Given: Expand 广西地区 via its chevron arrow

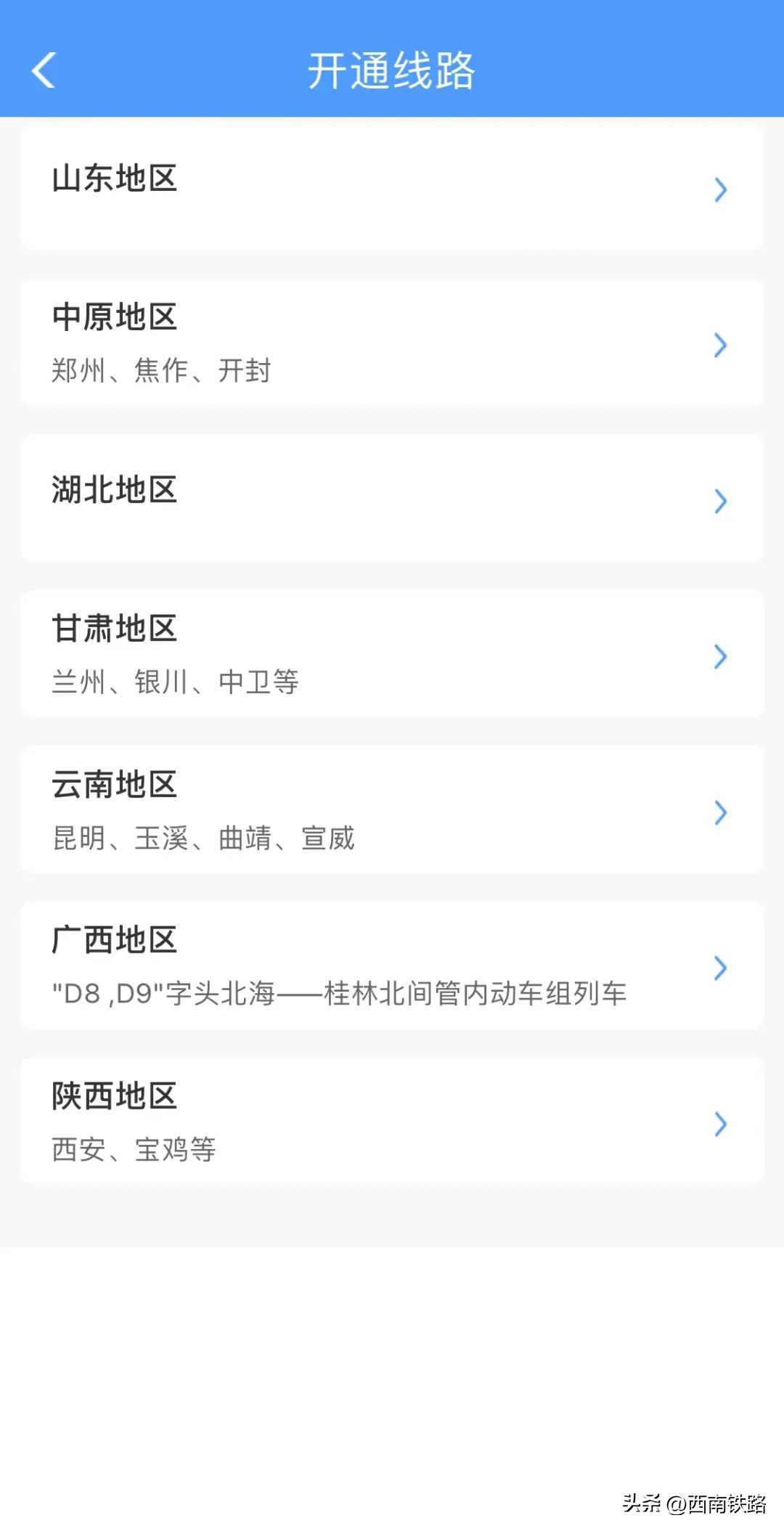Looking at the screenshot, I should coord(719,968).
